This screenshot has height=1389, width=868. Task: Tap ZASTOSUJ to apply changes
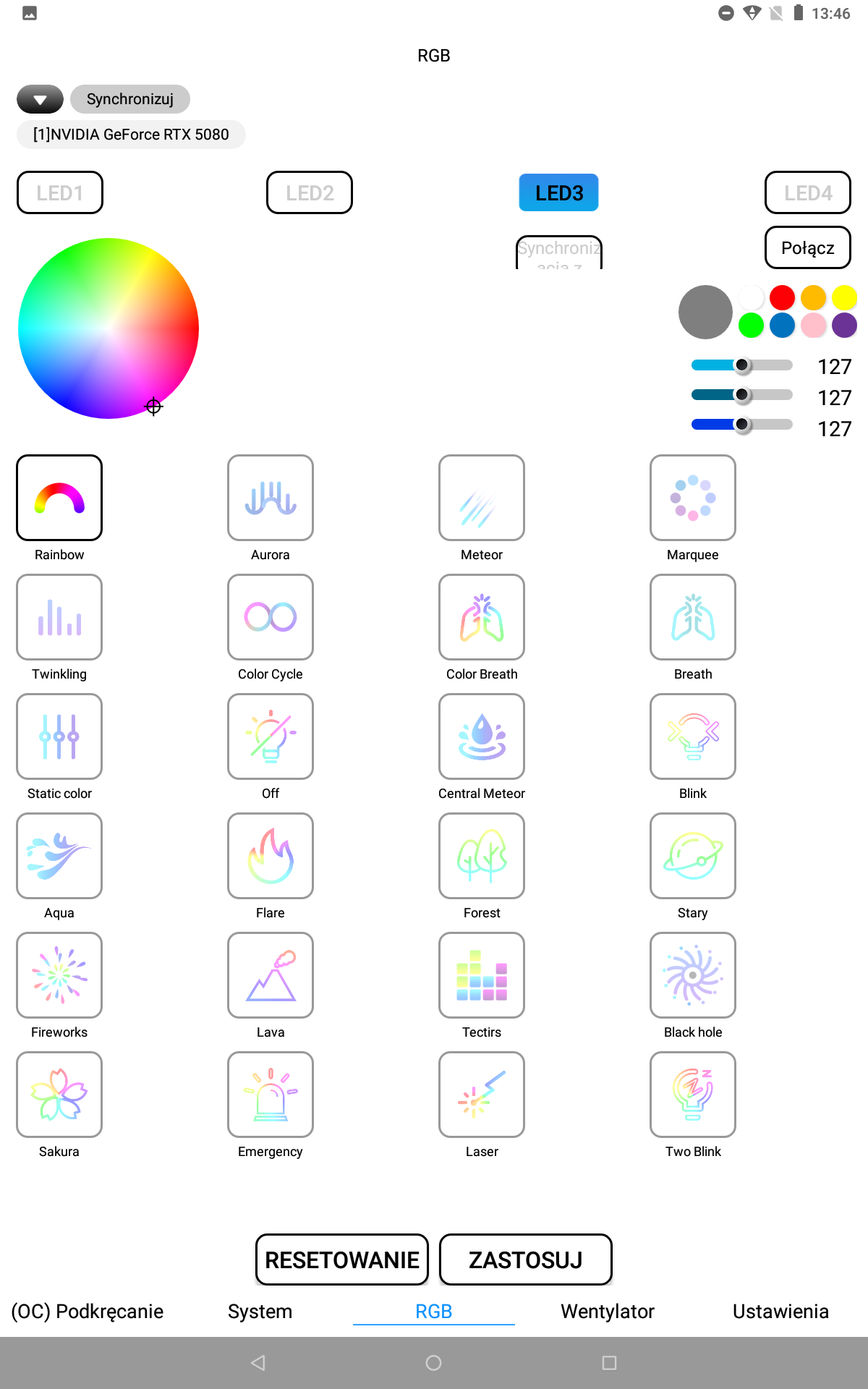pyautogui.click(x=526, y=1260)
